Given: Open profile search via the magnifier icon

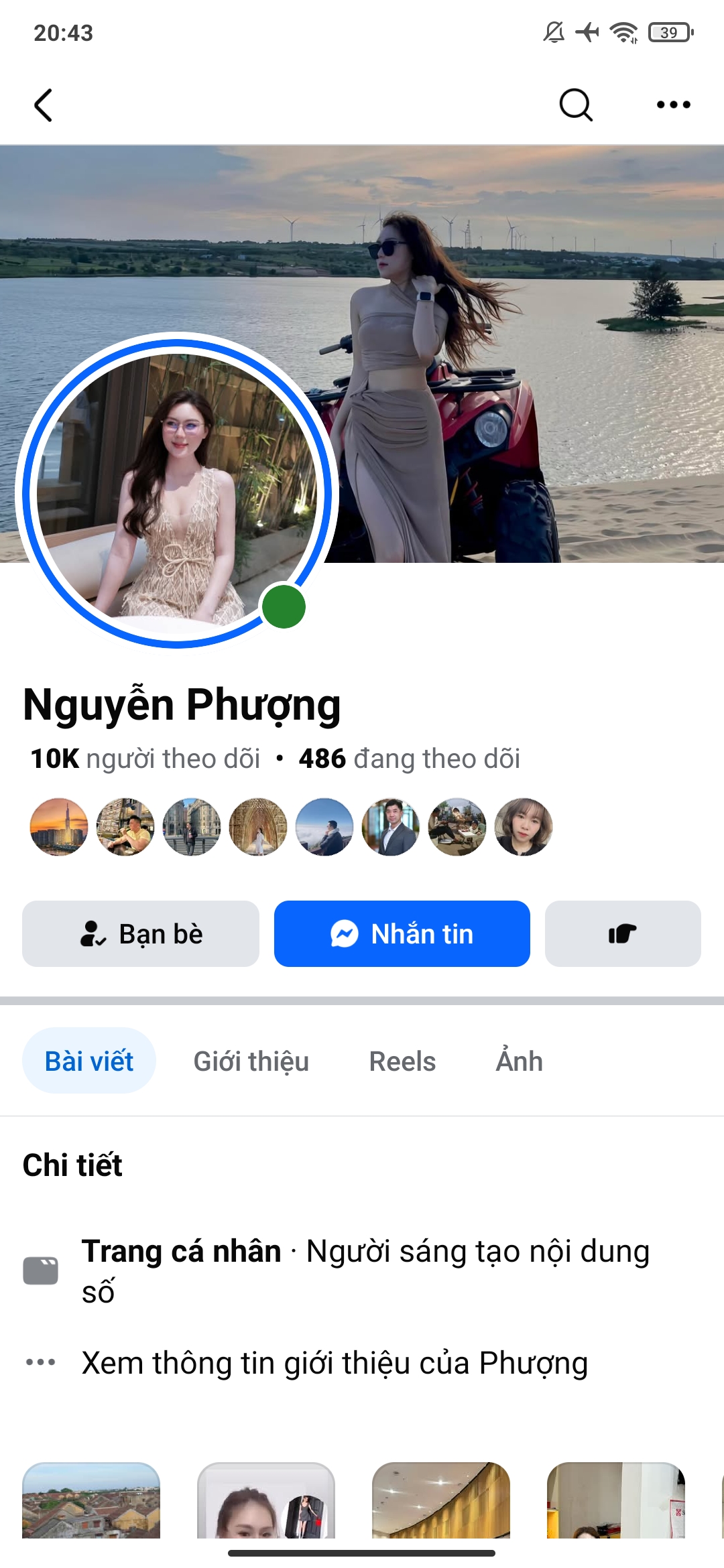Looking at the screenshot, I should click(576, 105).
